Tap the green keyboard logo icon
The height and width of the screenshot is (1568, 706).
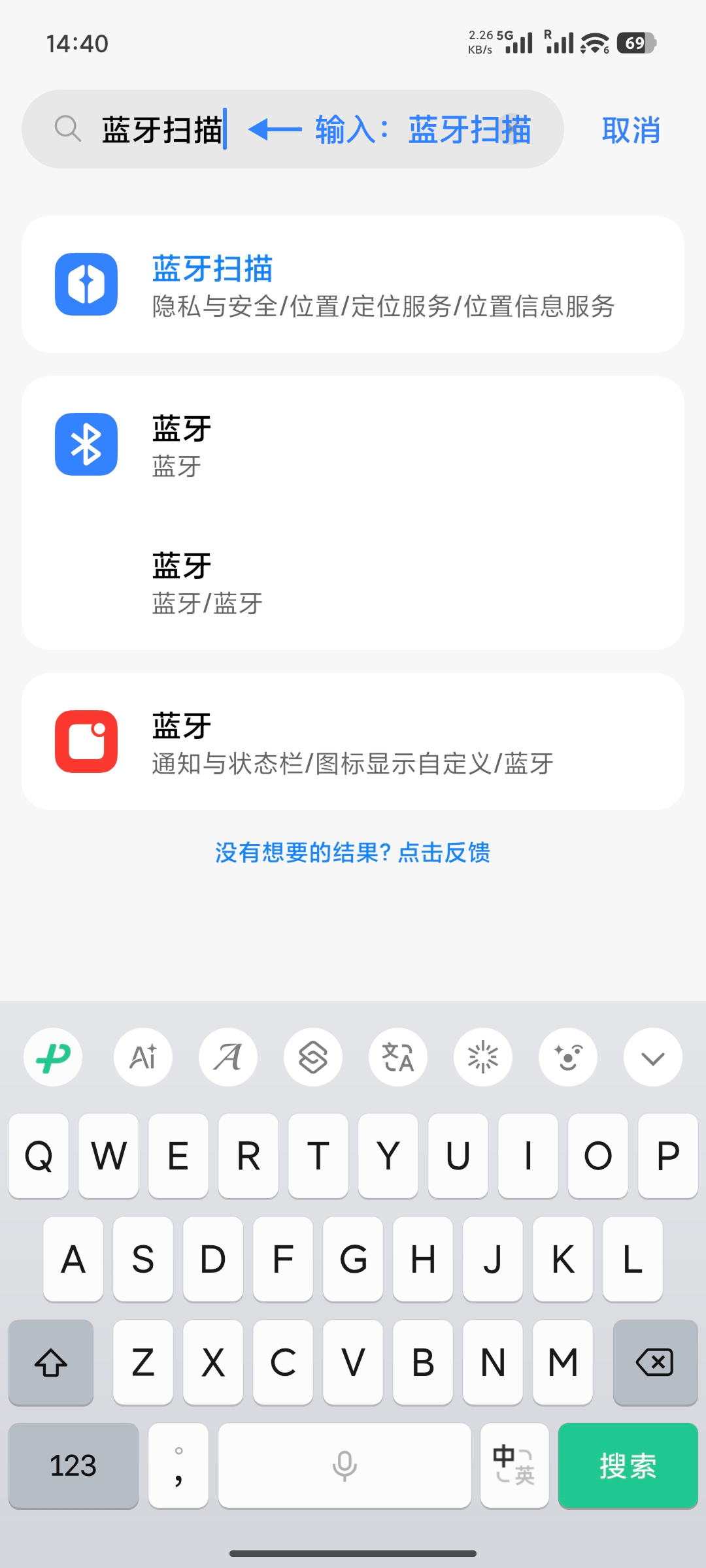(x=53, y=1056)
